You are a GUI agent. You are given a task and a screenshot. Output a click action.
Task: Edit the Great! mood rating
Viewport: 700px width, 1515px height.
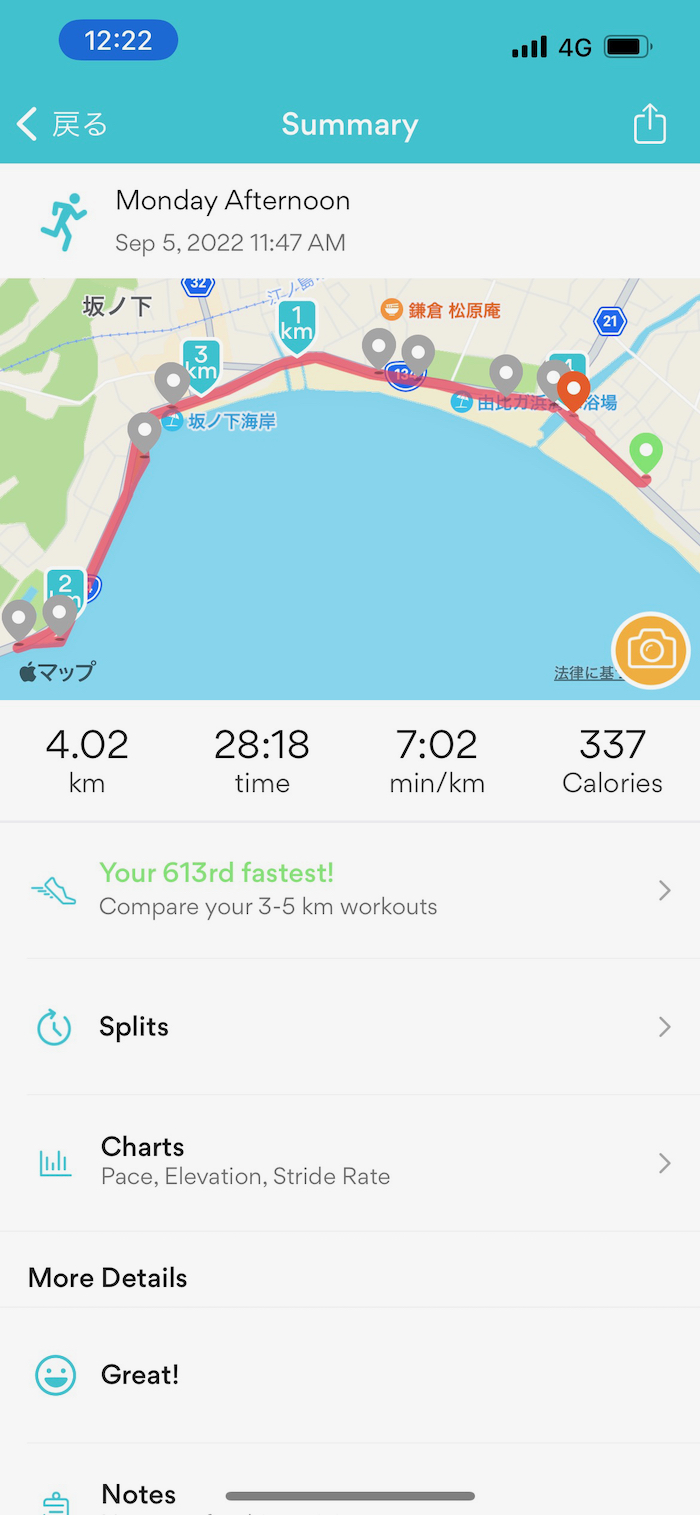point(350,1375)
